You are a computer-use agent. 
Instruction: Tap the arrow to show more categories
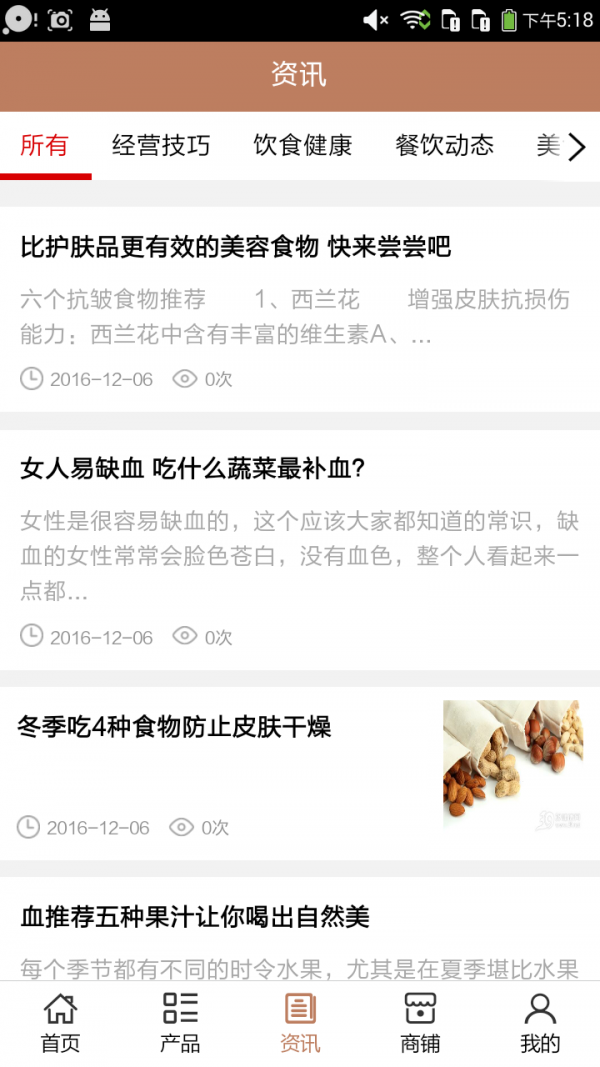click(577, 148)
